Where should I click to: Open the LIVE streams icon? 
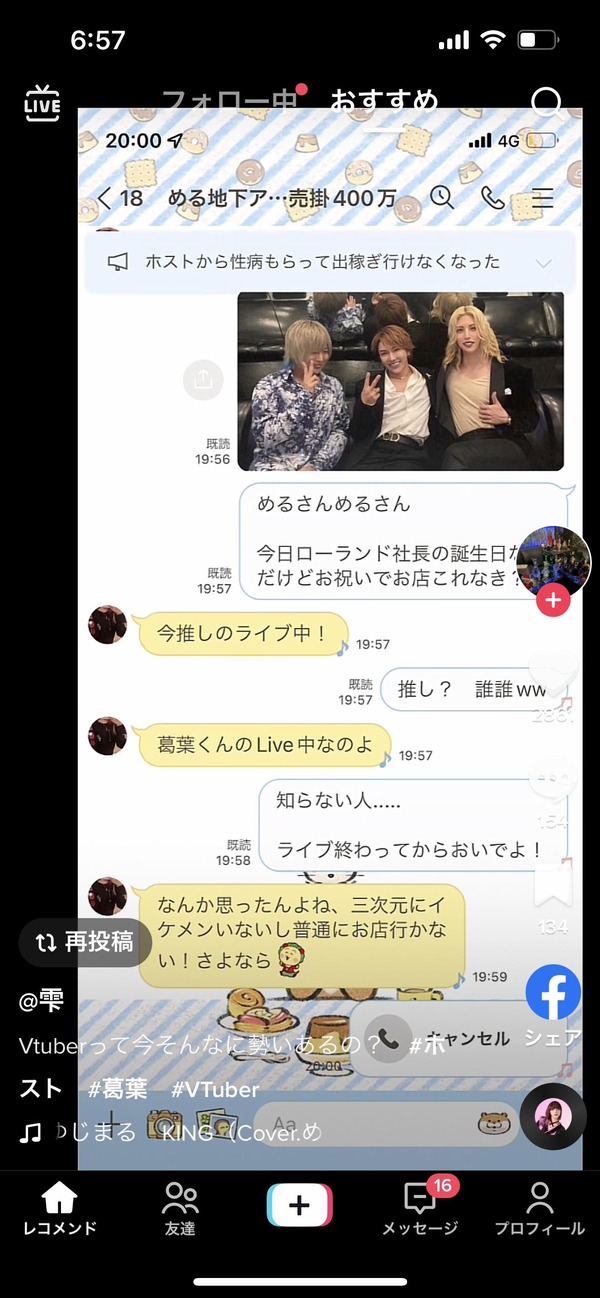coord(42,103)
